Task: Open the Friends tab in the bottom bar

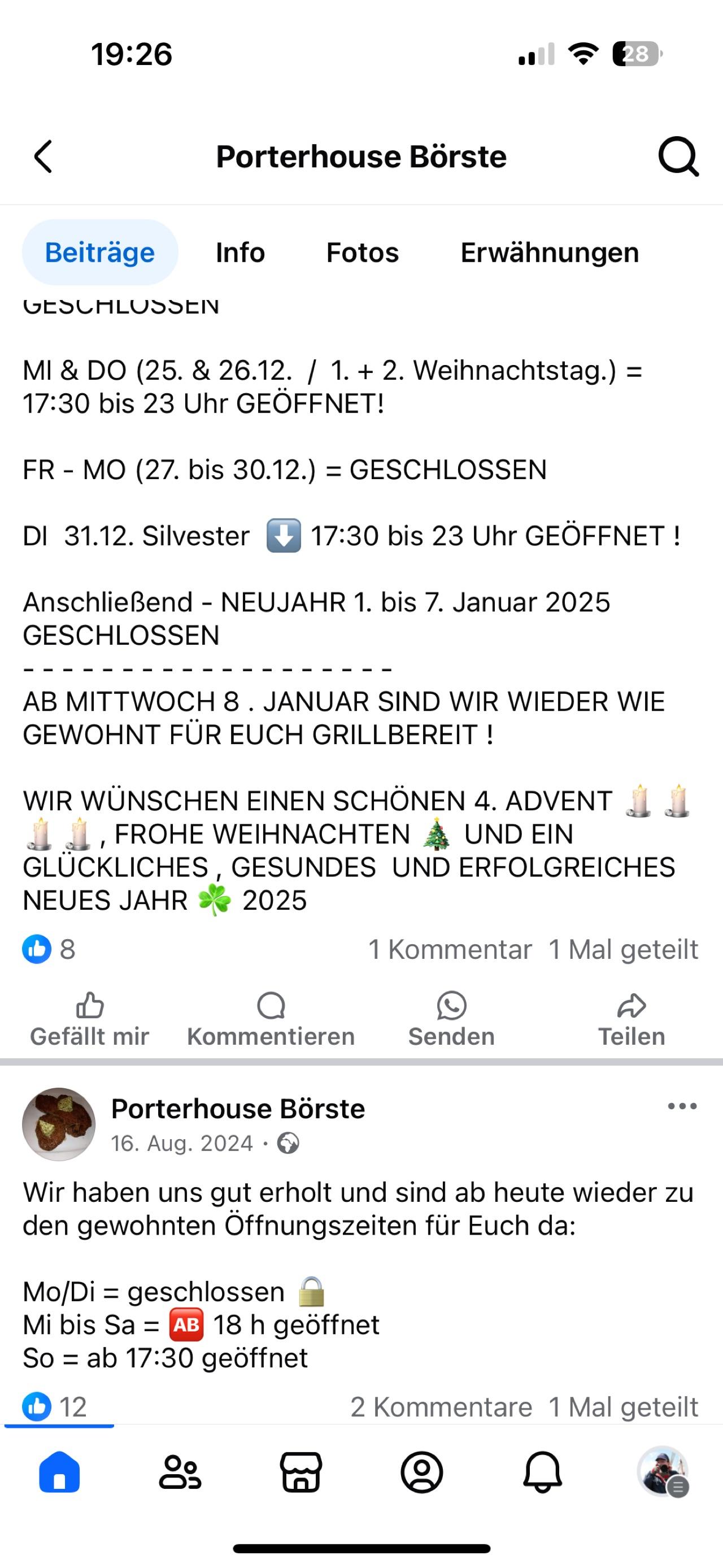Action: coord(180,1473)
